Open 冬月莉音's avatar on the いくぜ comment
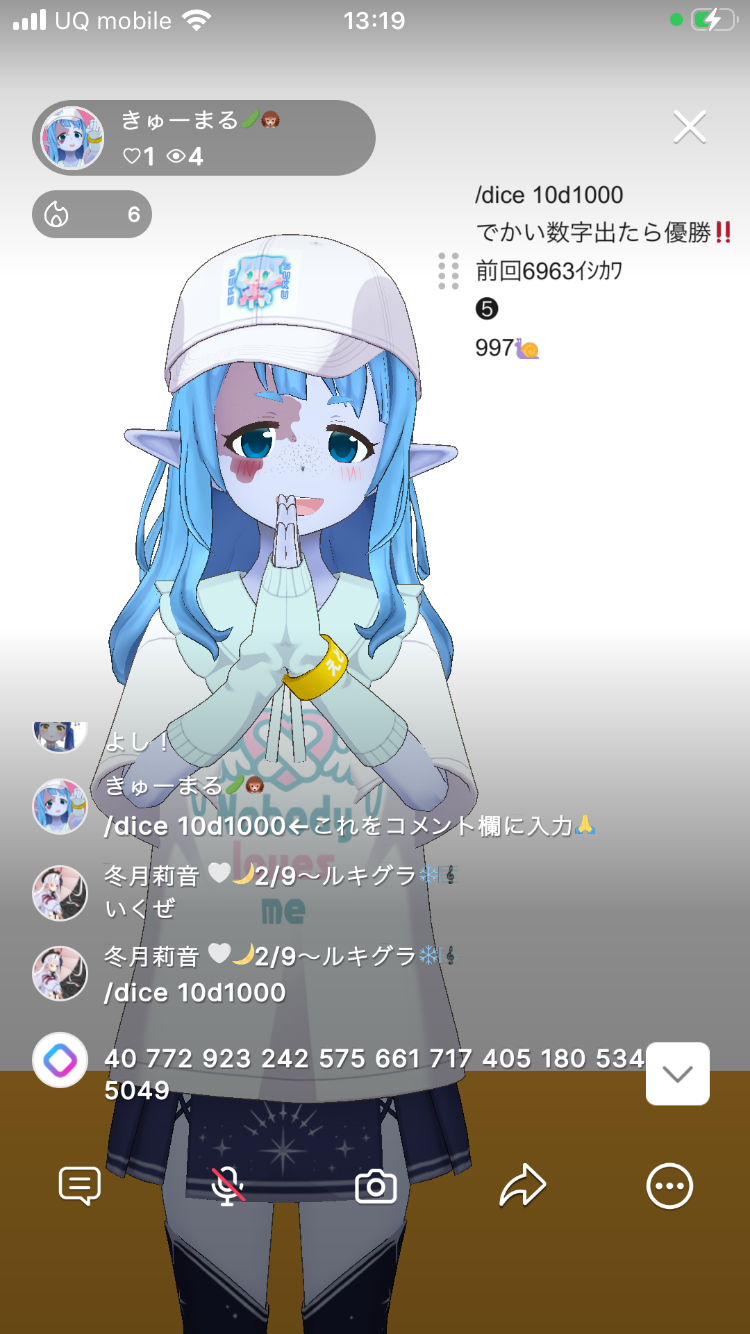This screenshot has height=1334, width=750. coord(60,893)
